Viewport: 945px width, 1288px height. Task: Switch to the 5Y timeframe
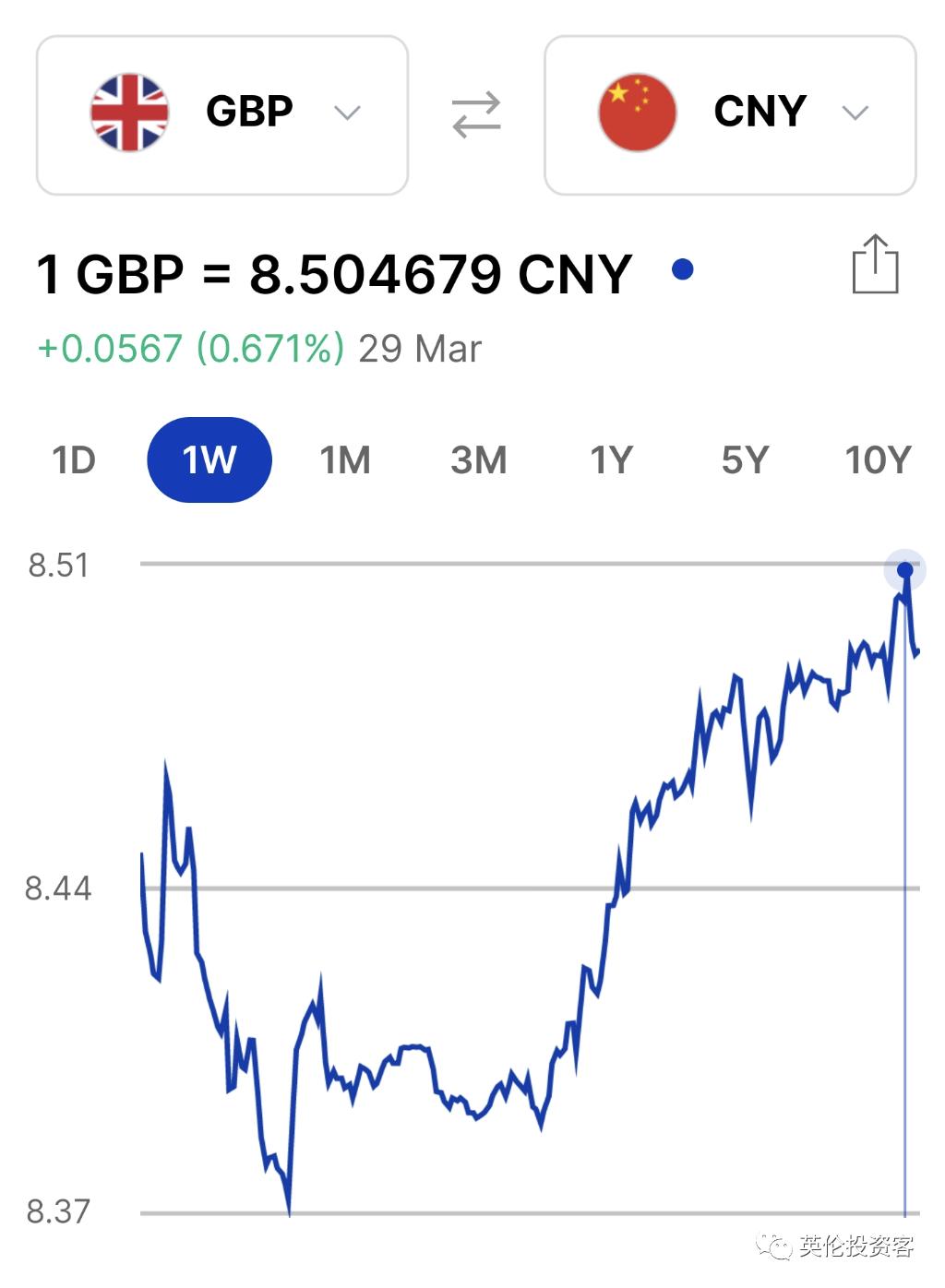point(745,459)
